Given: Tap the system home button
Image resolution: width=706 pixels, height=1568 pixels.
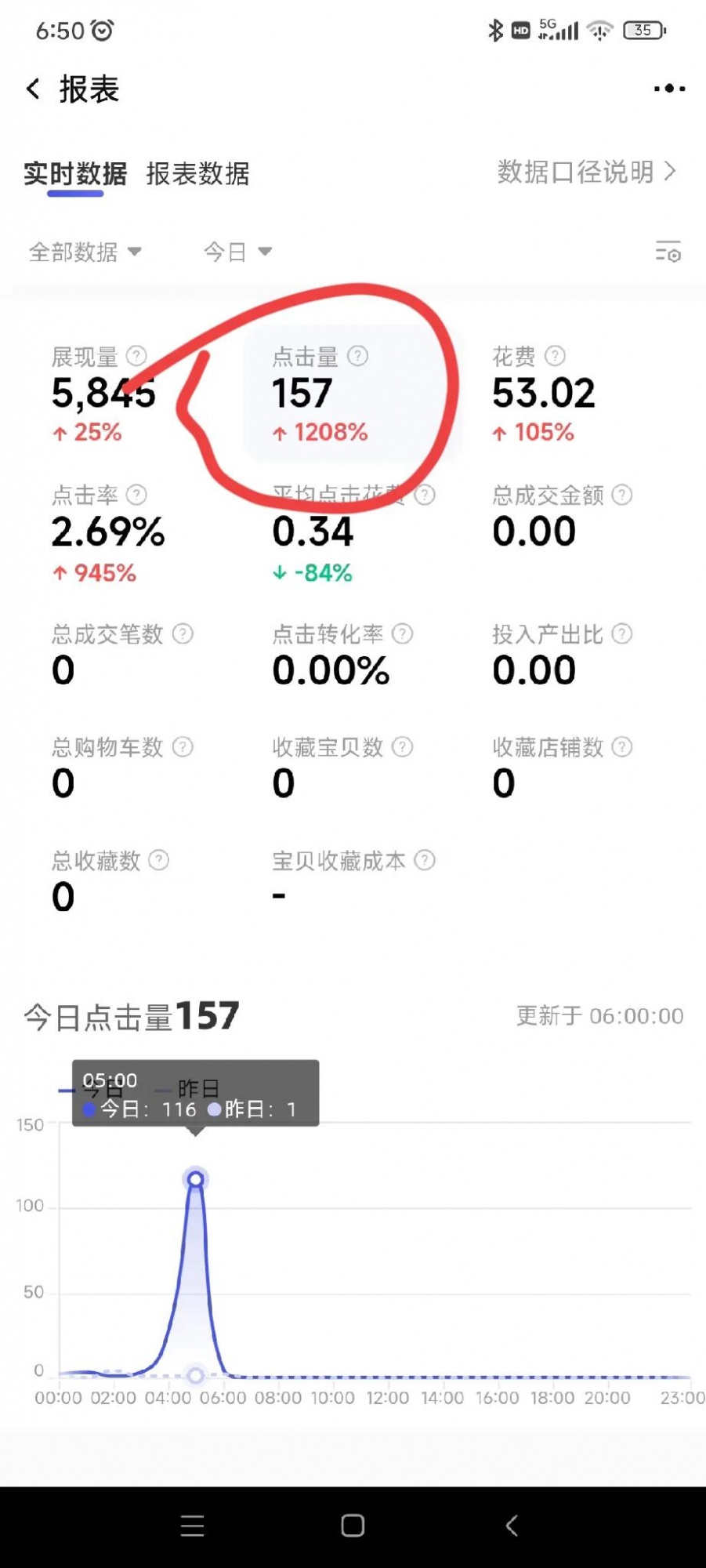Looking at the screenshot, I should (x=353, y=1525).
